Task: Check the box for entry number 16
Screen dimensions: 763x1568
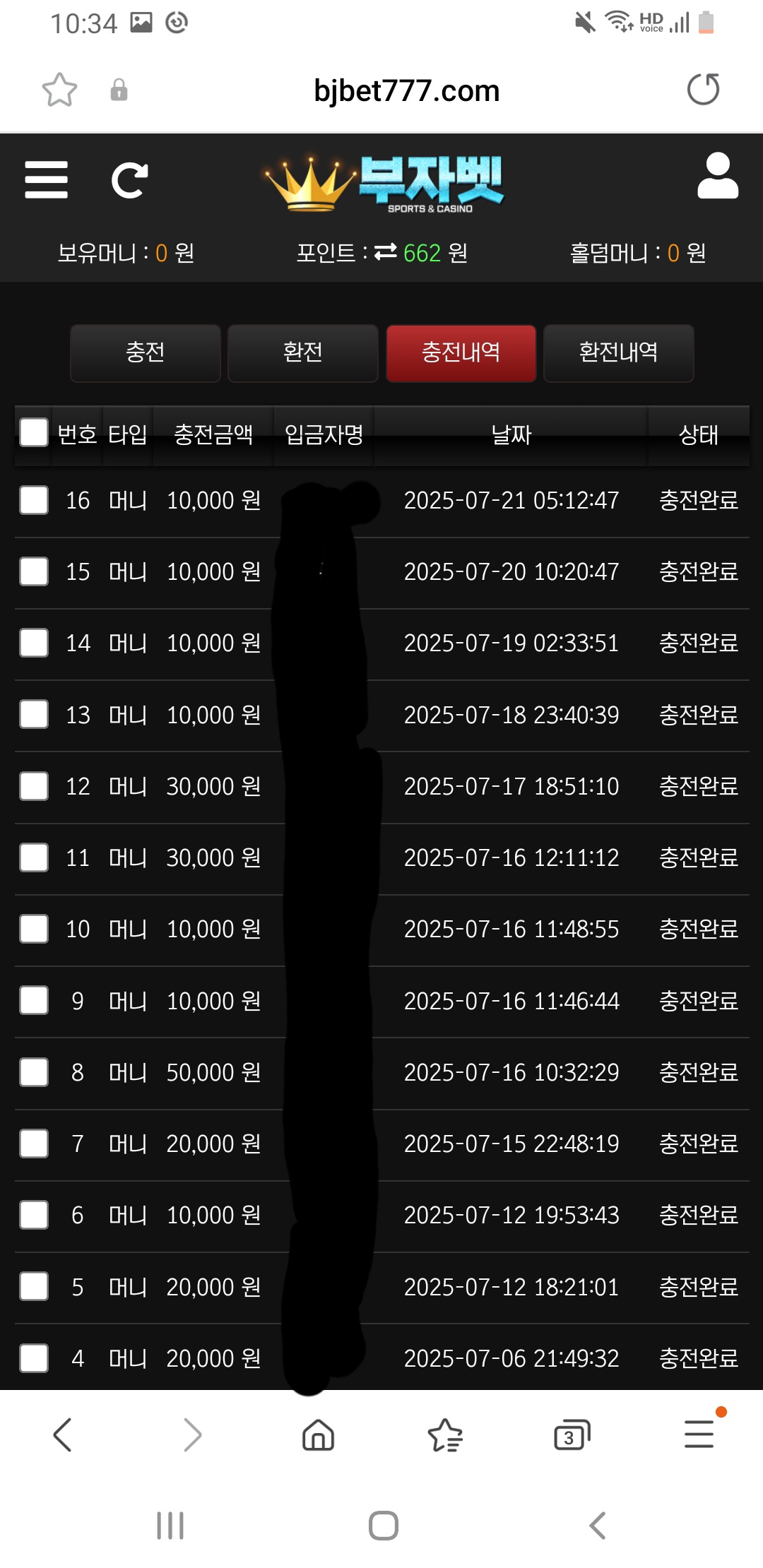Action: point(34,500)
